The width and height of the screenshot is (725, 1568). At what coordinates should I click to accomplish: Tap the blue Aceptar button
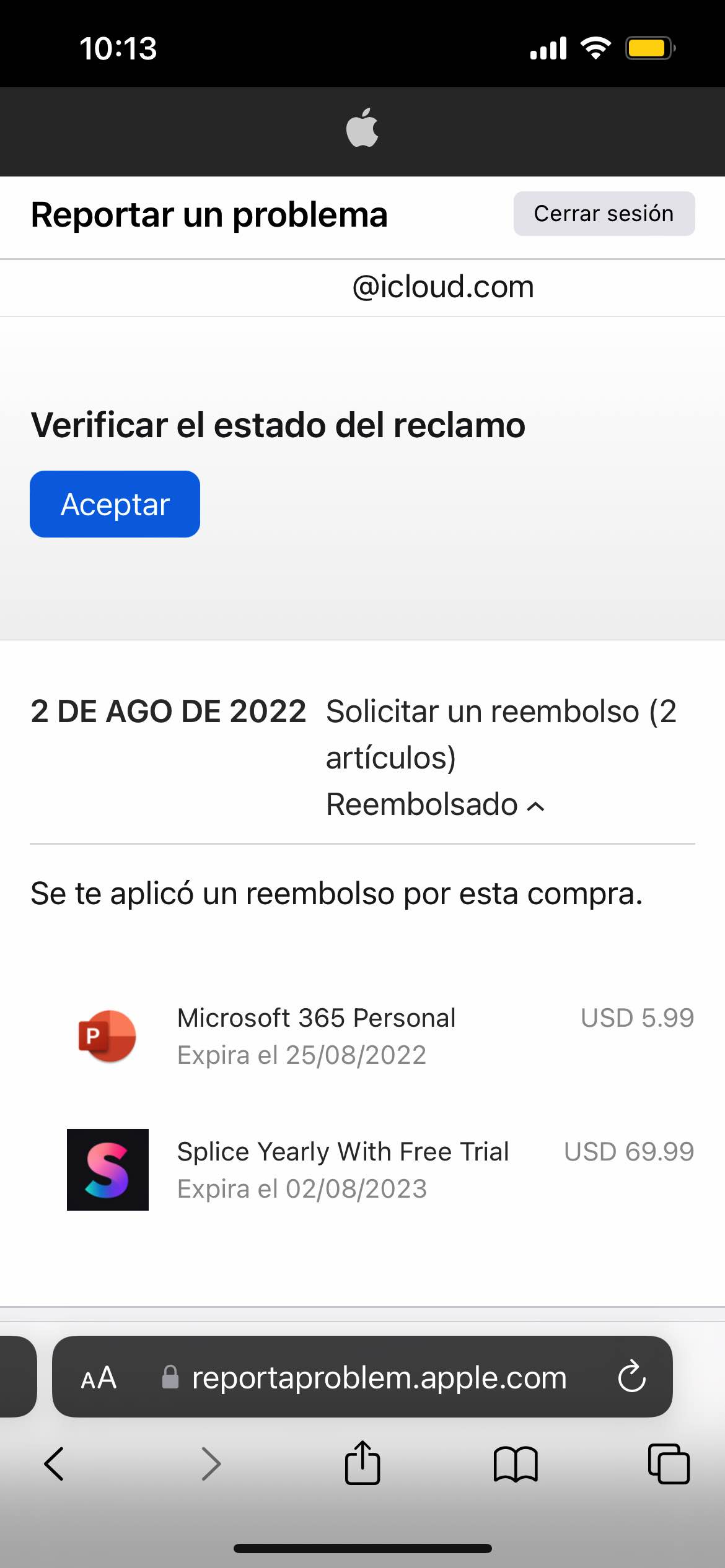coord(115,504)
